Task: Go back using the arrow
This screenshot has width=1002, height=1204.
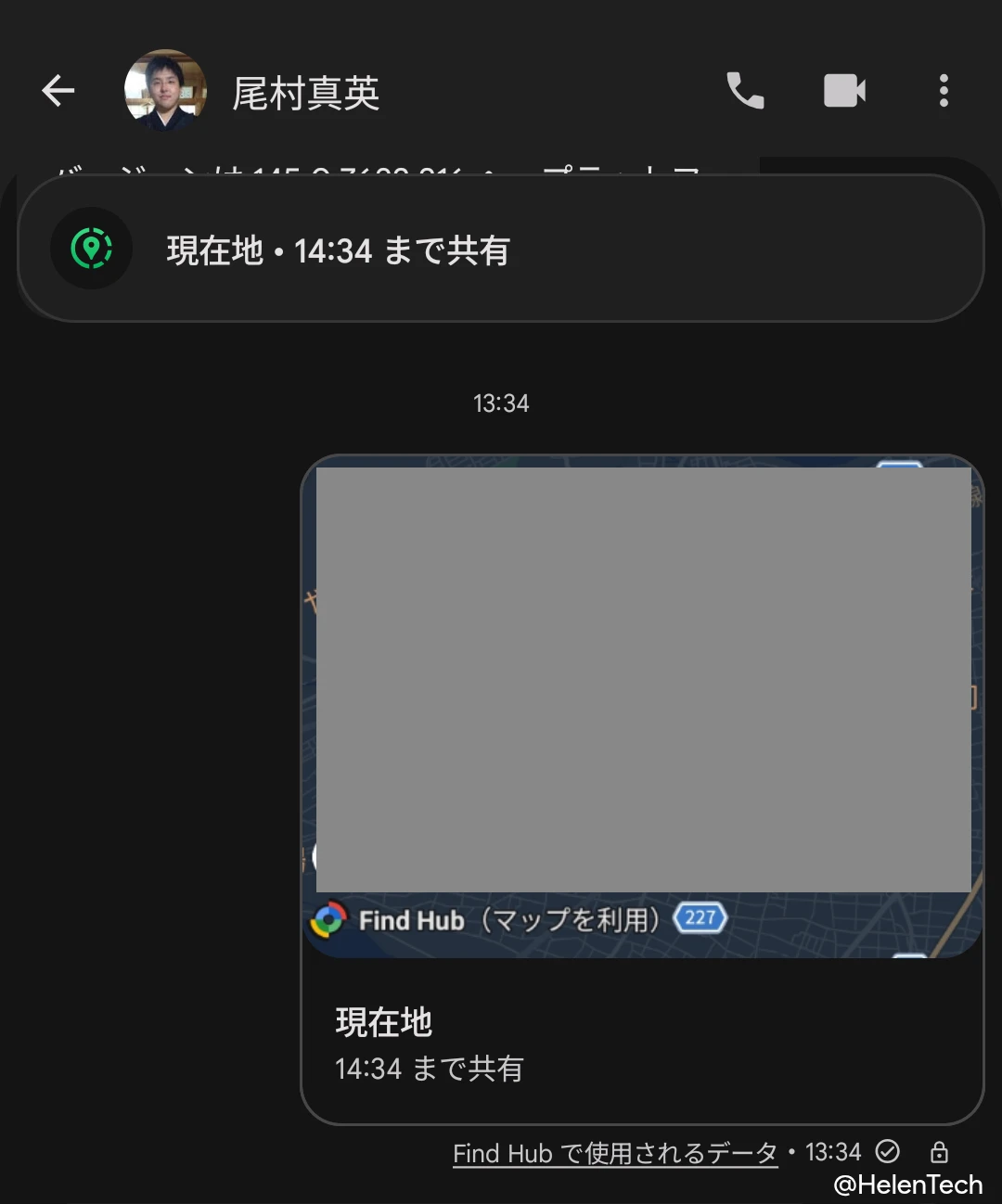Action: pyautogui.click(x=58, y=91)
